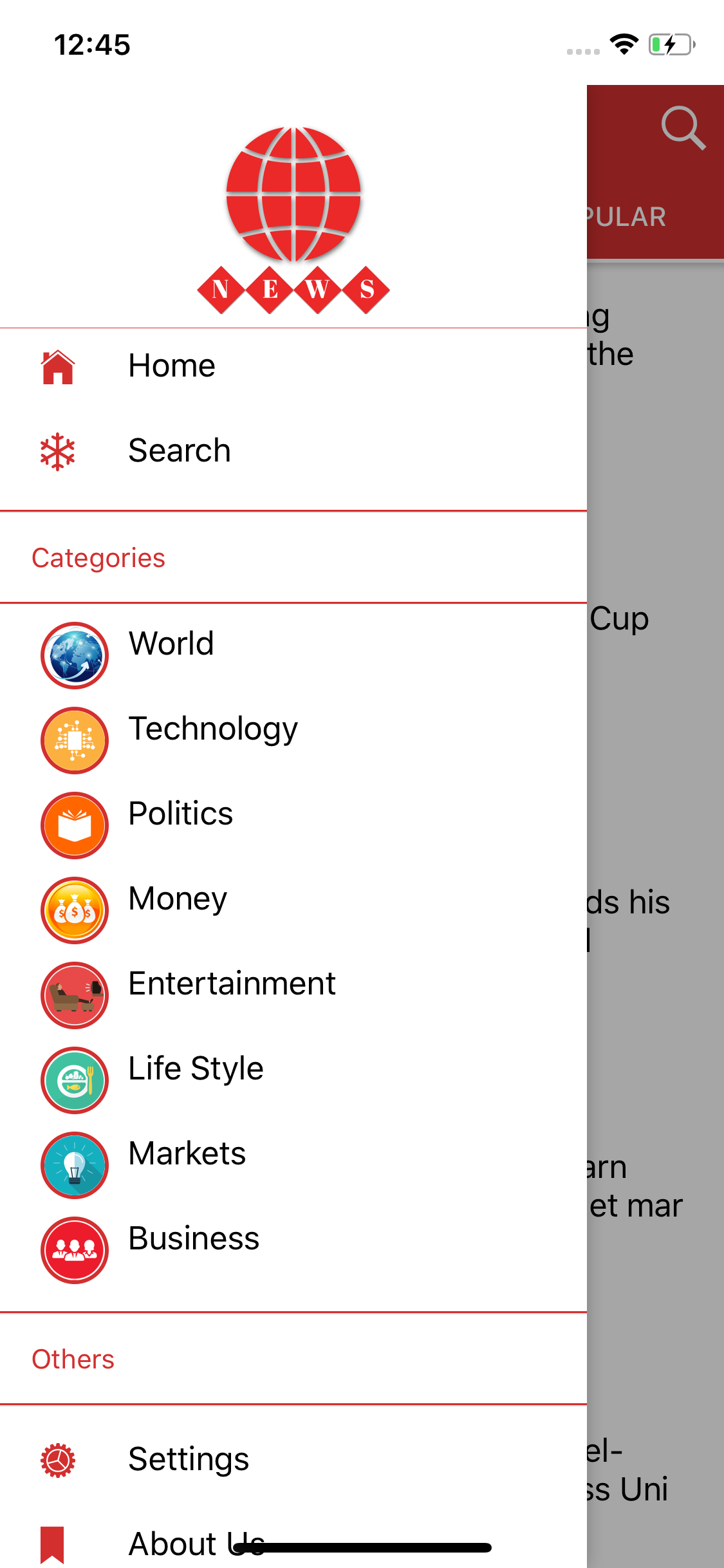View Money news category
Image resolution: width=724 pixels, height=1568 pixels.
[178, 899]
